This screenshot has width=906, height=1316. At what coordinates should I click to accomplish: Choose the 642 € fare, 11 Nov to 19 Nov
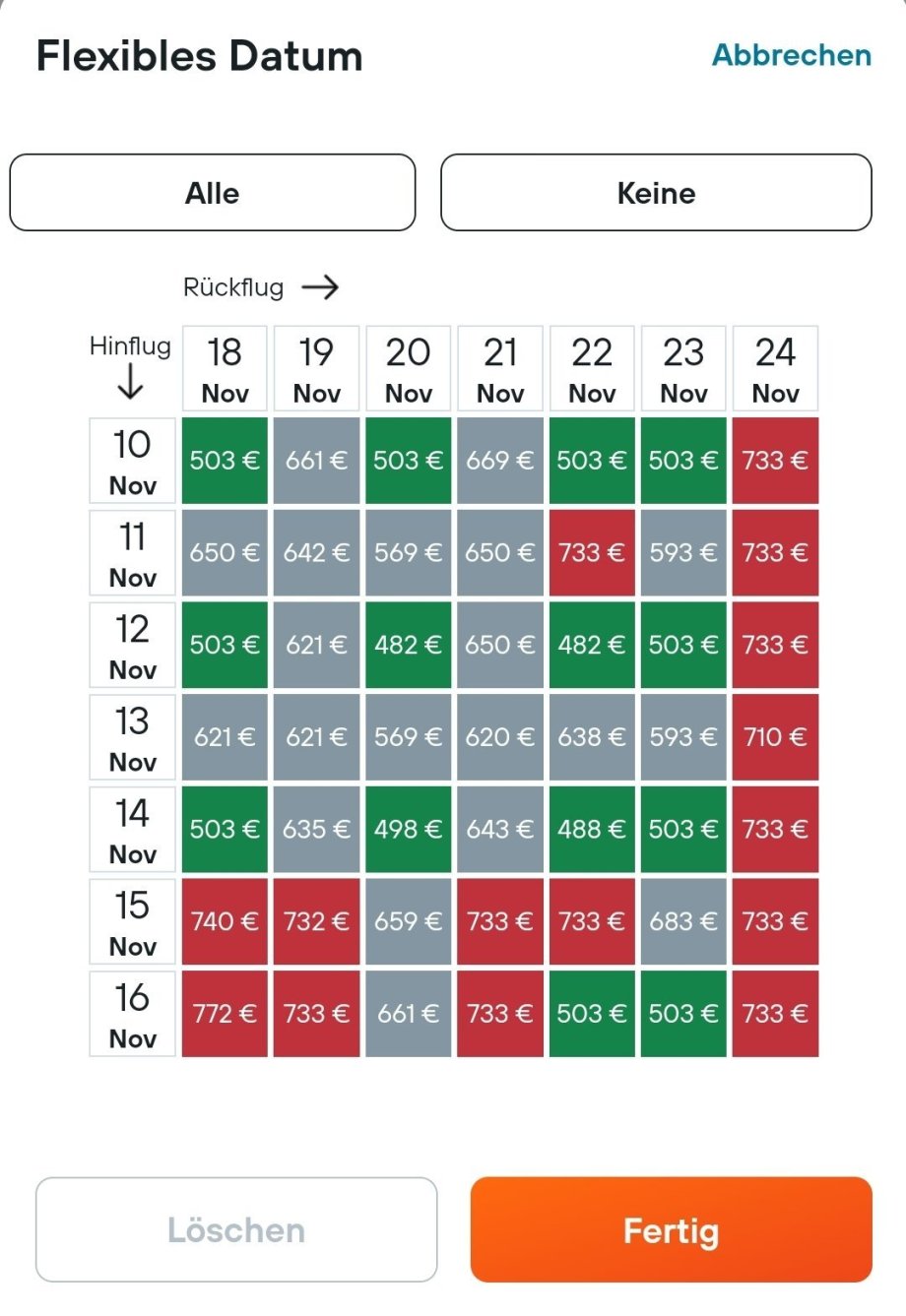pyautogui.click(x=316, y=553)
